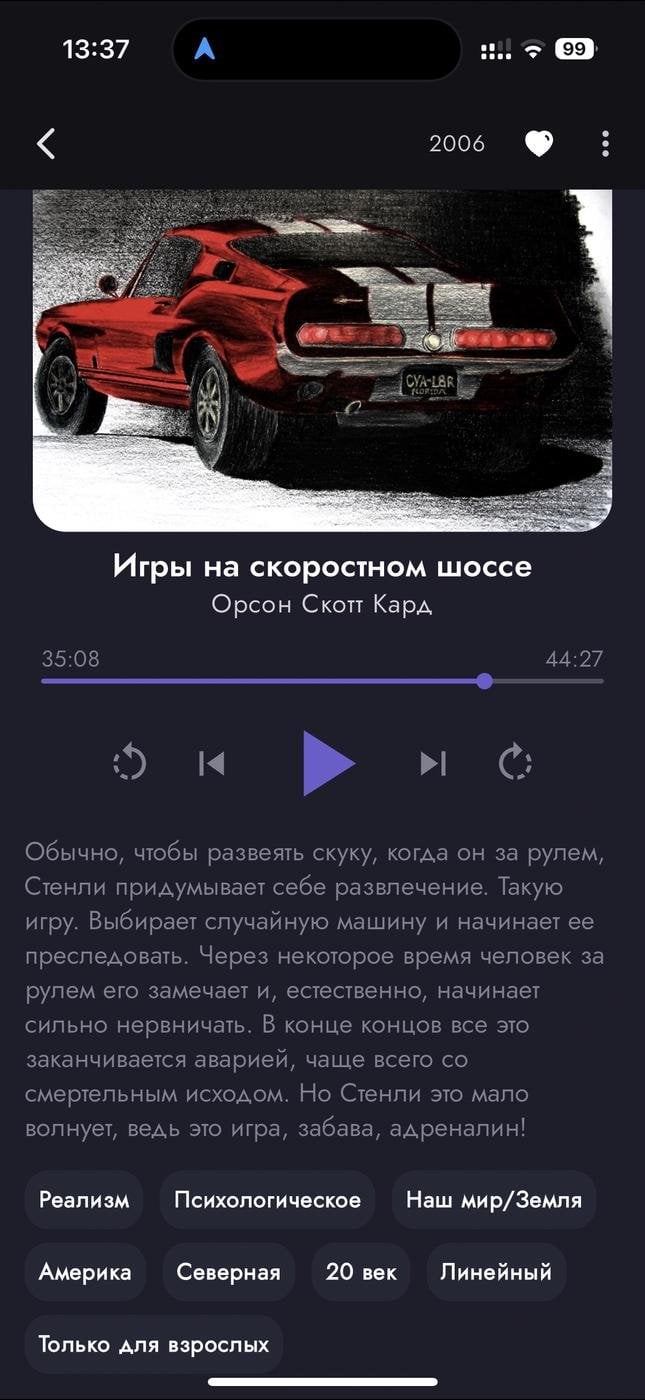Select the Психологическое tag chip

[x=267, y=1199]
